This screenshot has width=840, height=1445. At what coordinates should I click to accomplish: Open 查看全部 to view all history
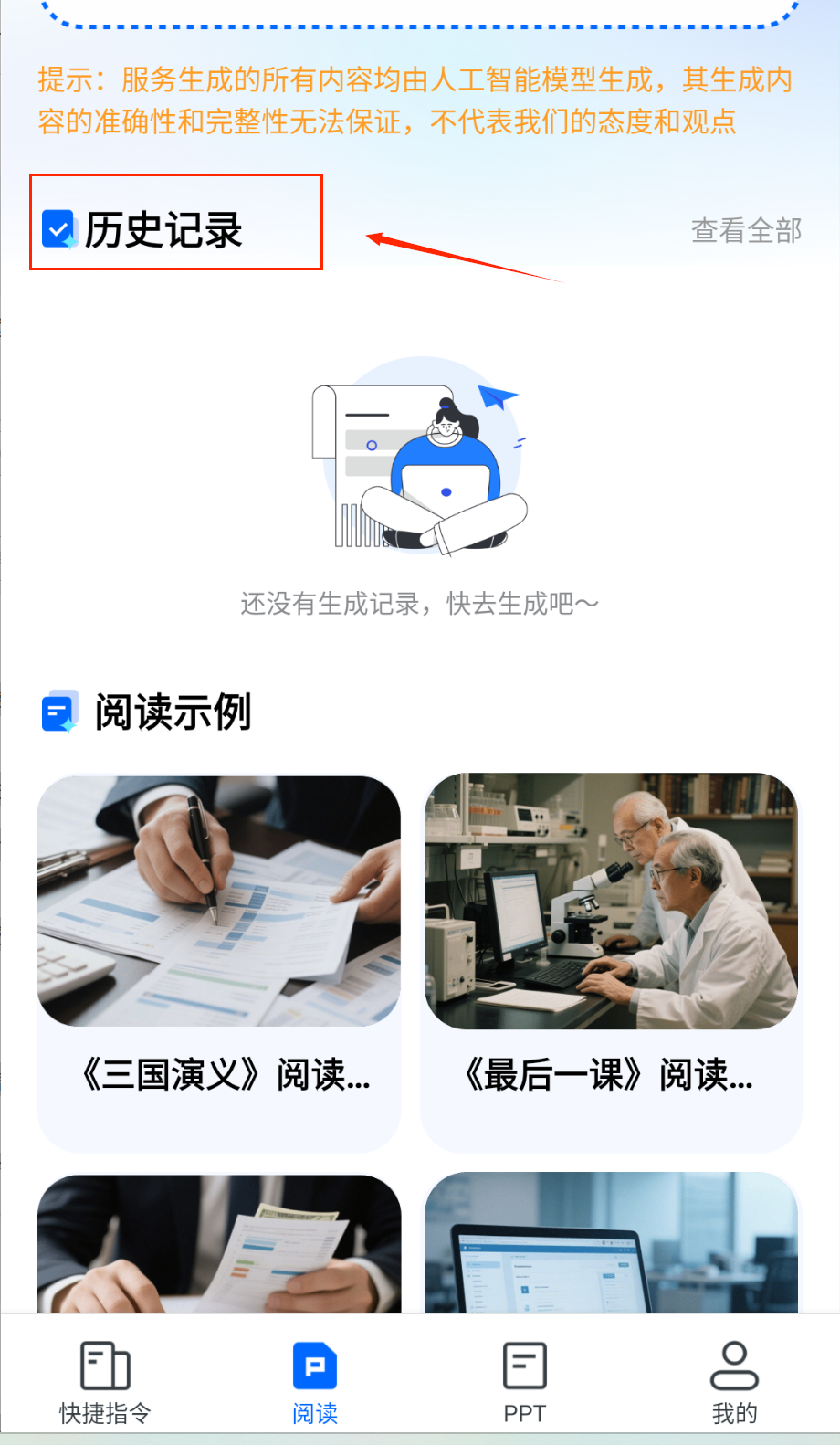tap(746, 230)
